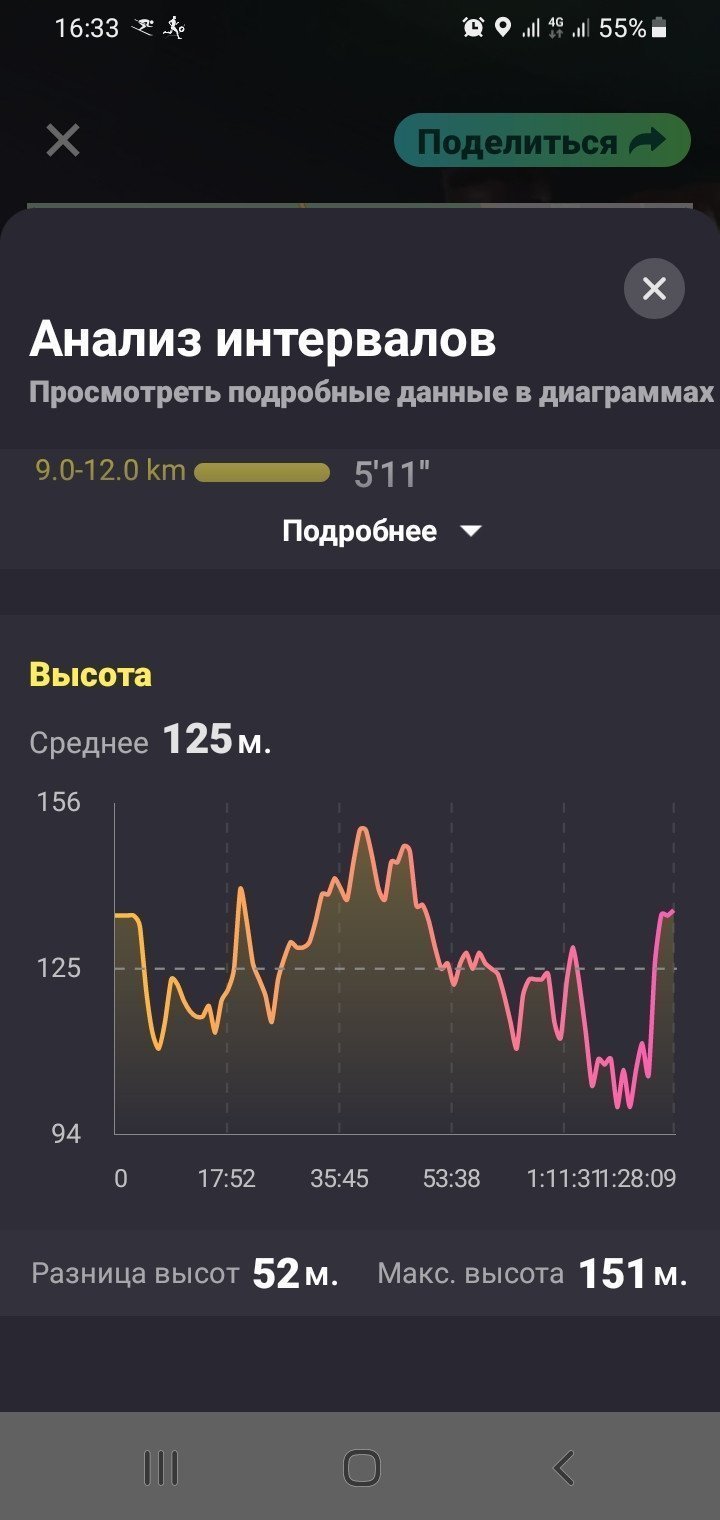Tap the Поделиться share button
720x1520 pixels.
pos(542,141)
